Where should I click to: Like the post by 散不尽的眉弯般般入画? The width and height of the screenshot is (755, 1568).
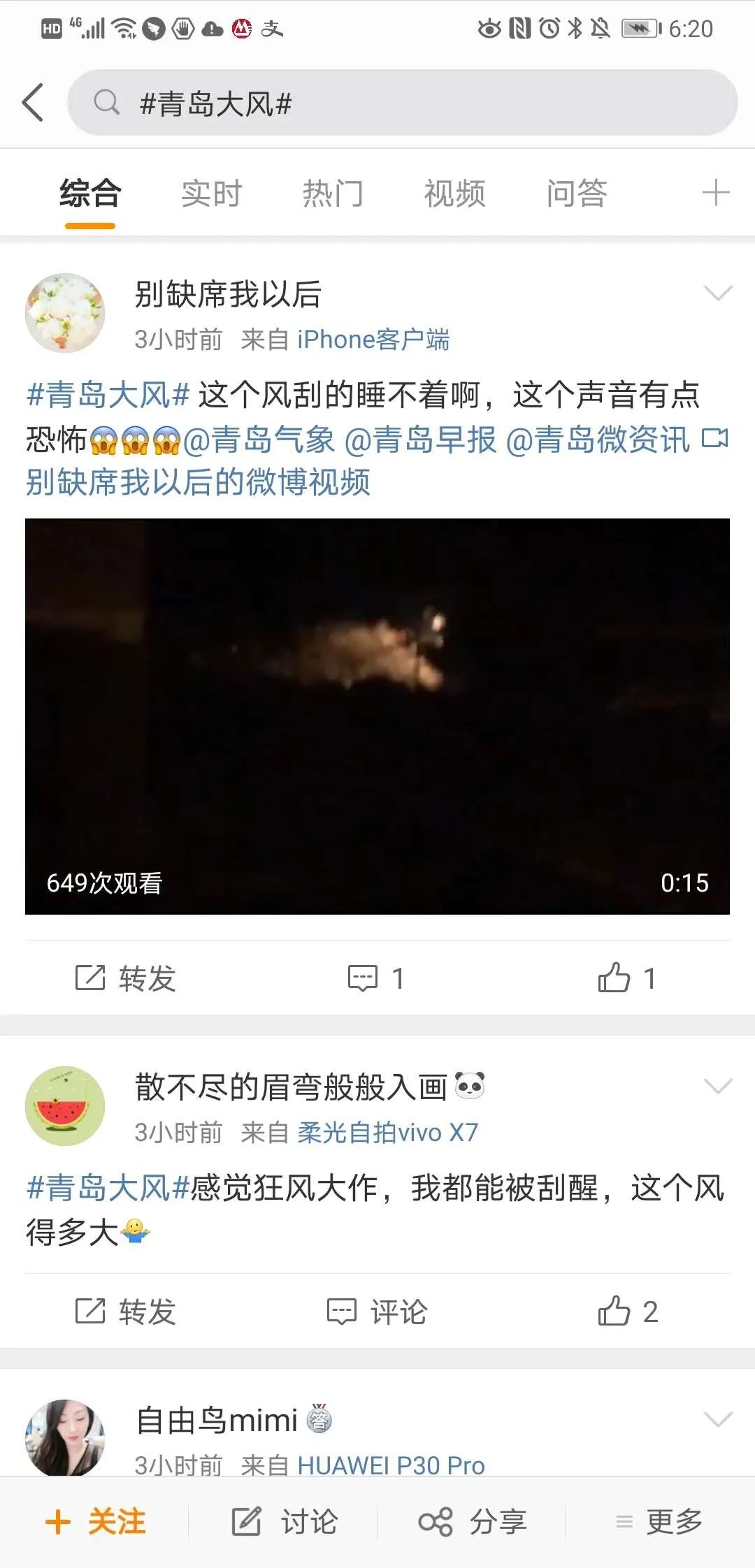click(627, 1312)
